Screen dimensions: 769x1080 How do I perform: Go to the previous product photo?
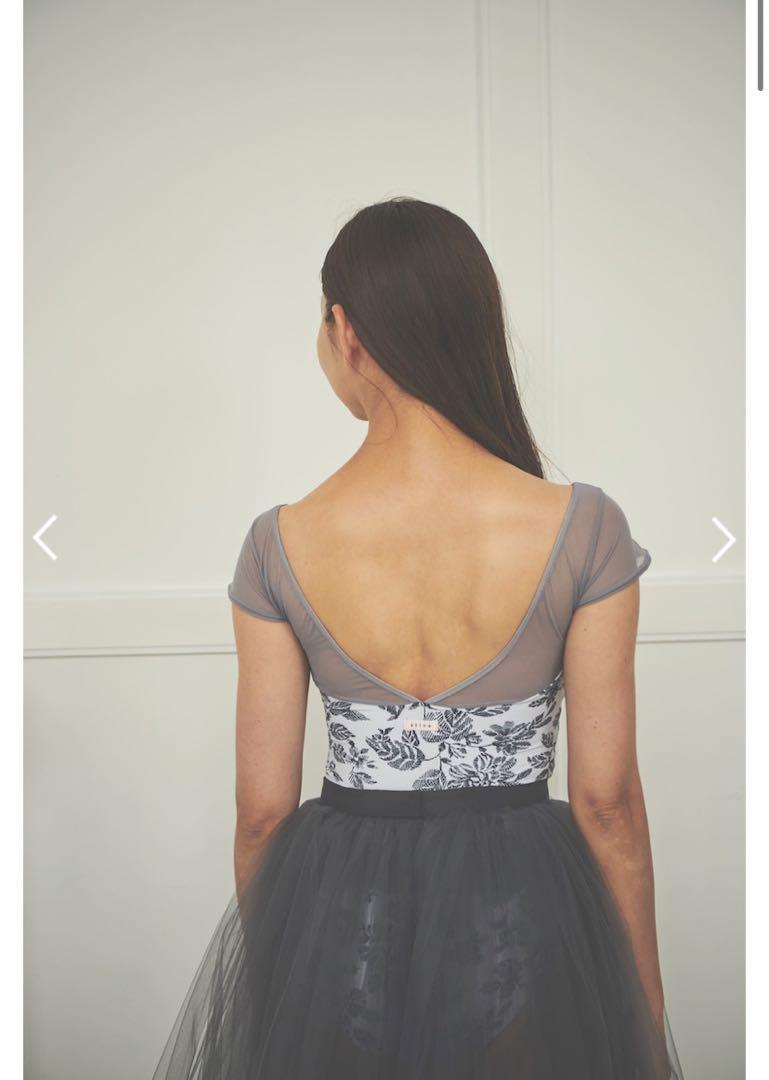[45, 538]
